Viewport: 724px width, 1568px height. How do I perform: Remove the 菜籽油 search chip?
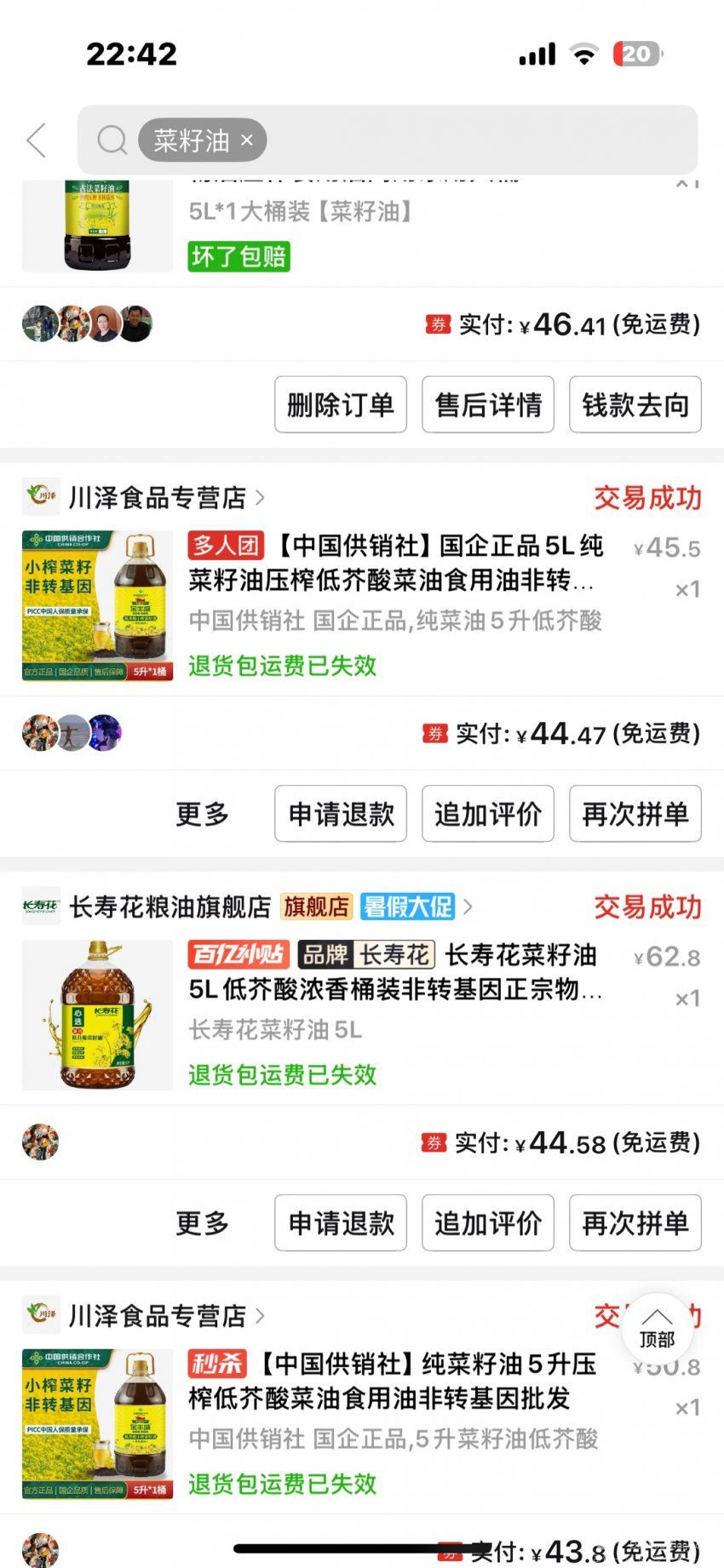click(x=247, y=140)
